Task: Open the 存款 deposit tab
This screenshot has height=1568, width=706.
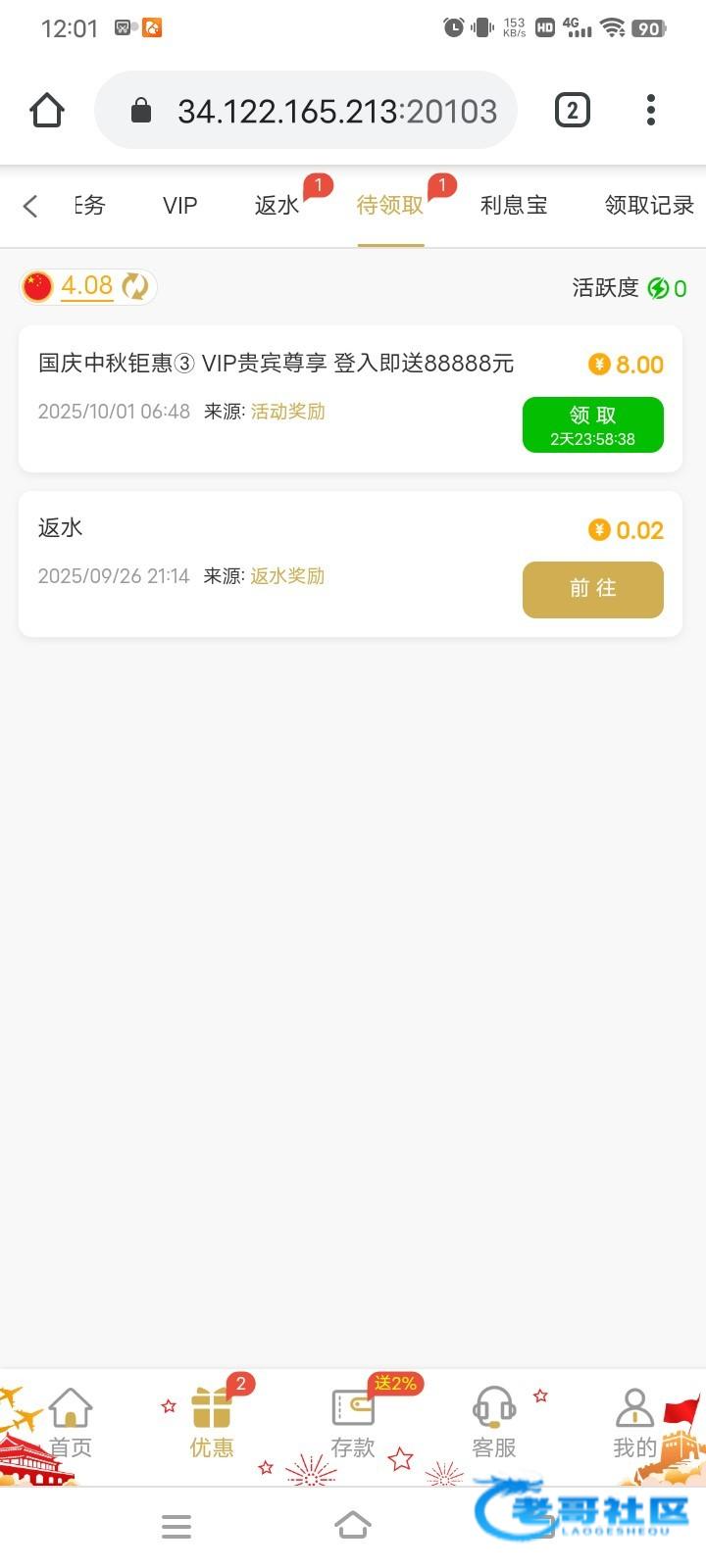Action: pyautogui.click(x=353, y=1423)
